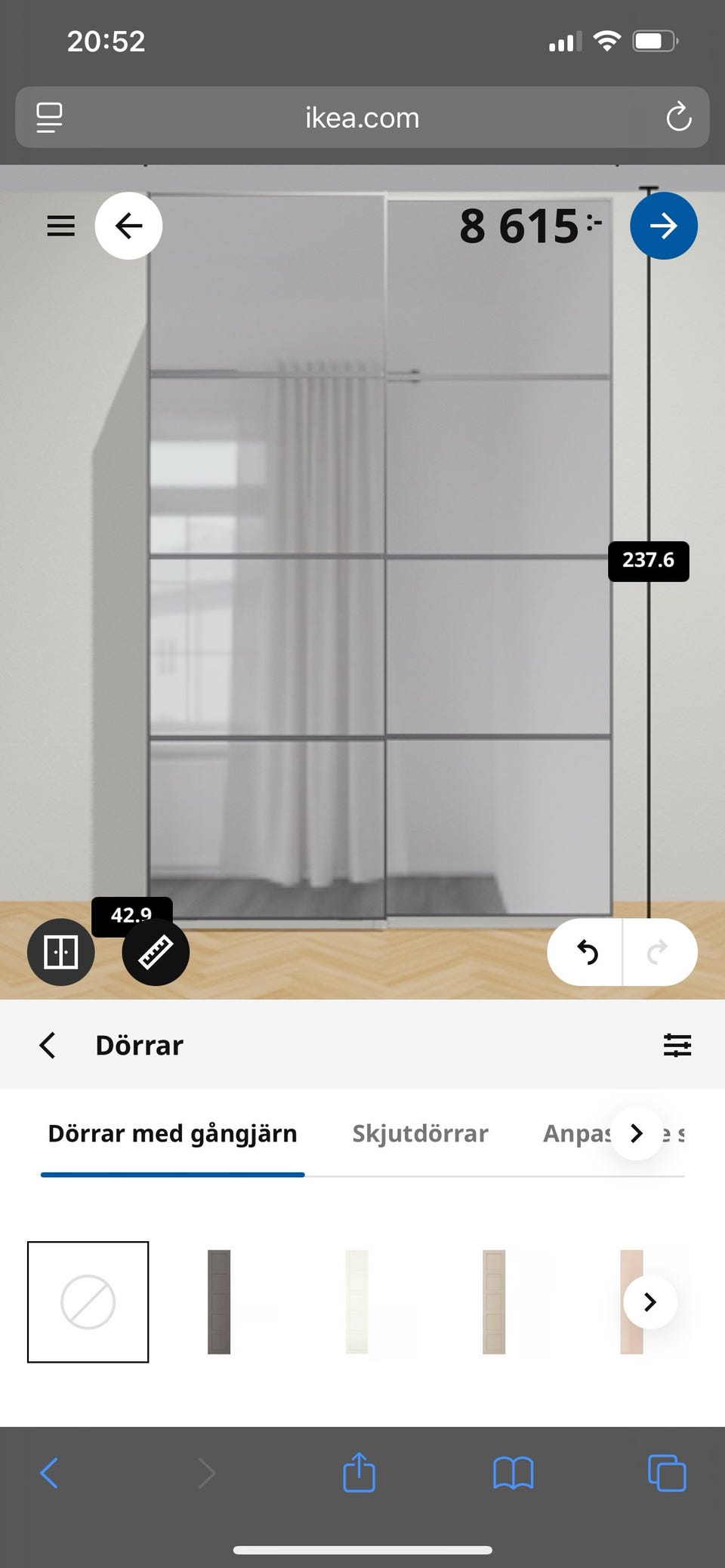
Task: Toggle measurements off with the ruler button
Action: (155, 952)
